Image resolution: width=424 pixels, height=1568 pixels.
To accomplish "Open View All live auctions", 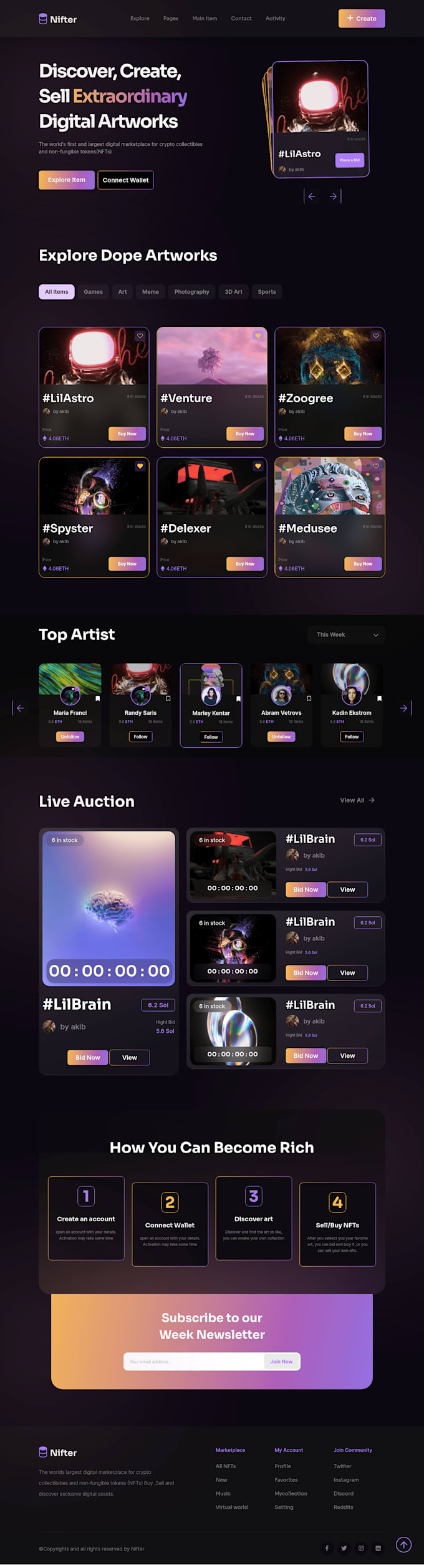I will 357,800.
